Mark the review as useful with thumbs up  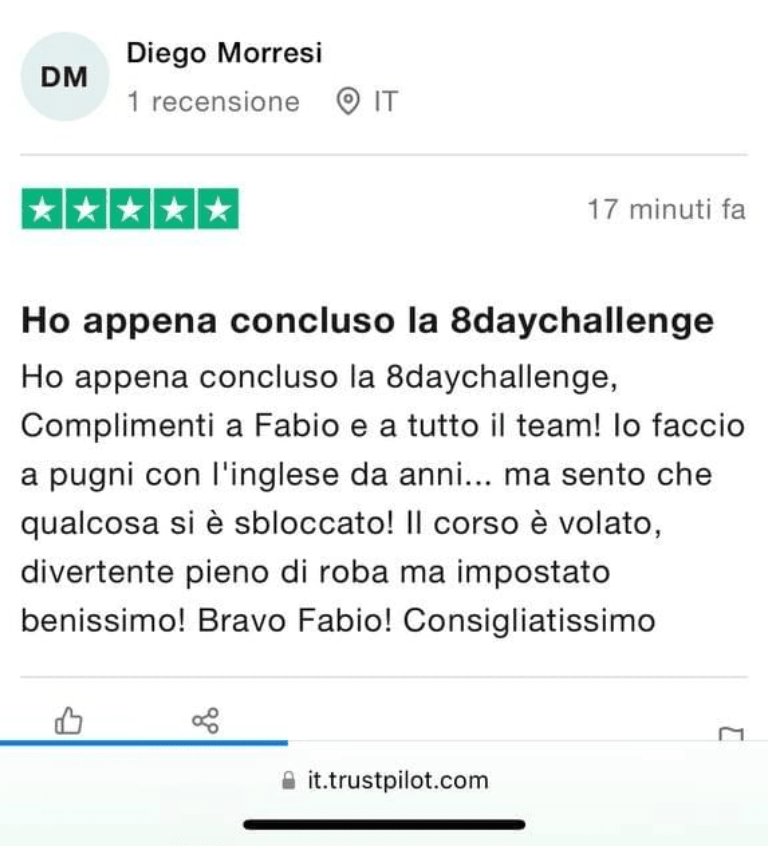coord(68,720)
